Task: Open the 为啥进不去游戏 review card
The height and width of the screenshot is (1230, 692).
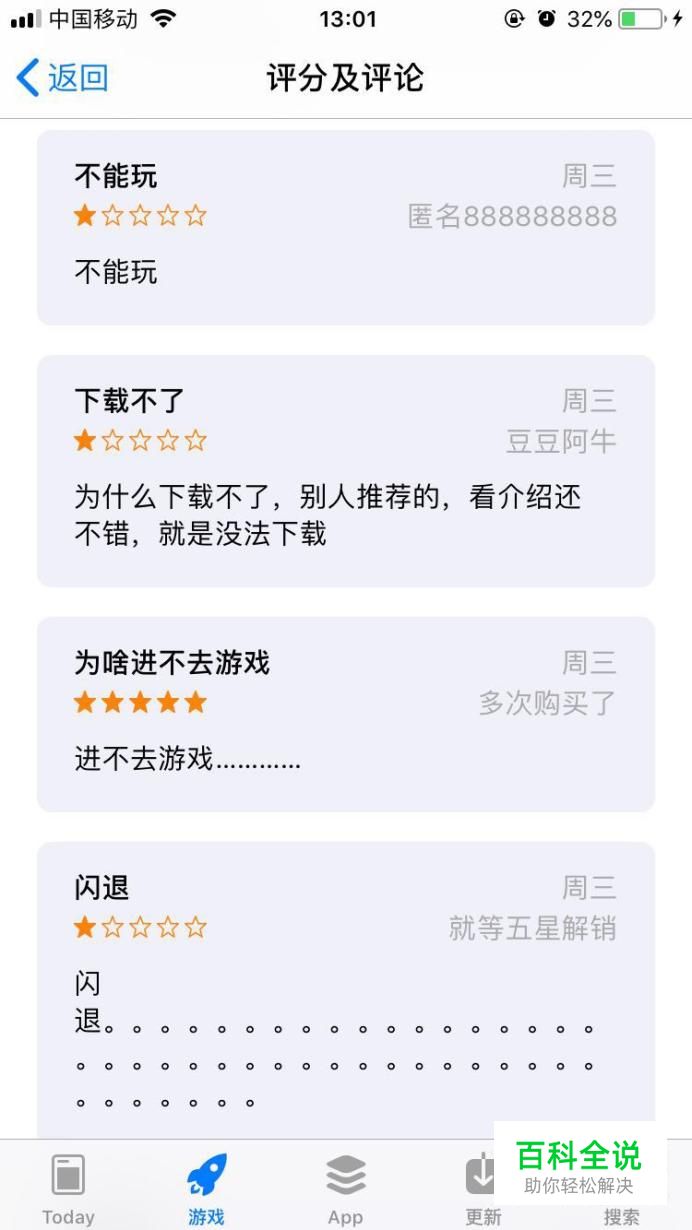Action: (346, 714)
